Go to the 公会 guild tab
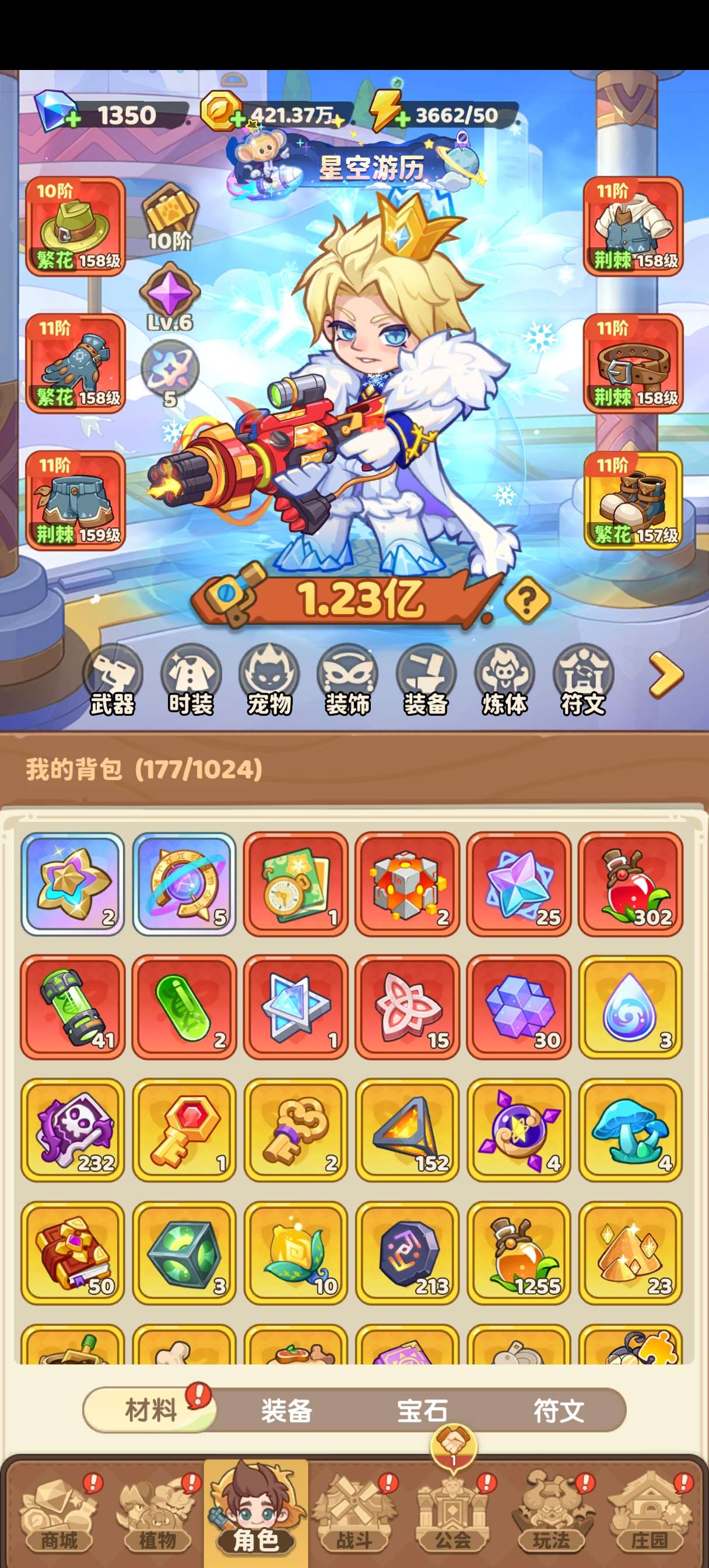 click(453, 1514)
